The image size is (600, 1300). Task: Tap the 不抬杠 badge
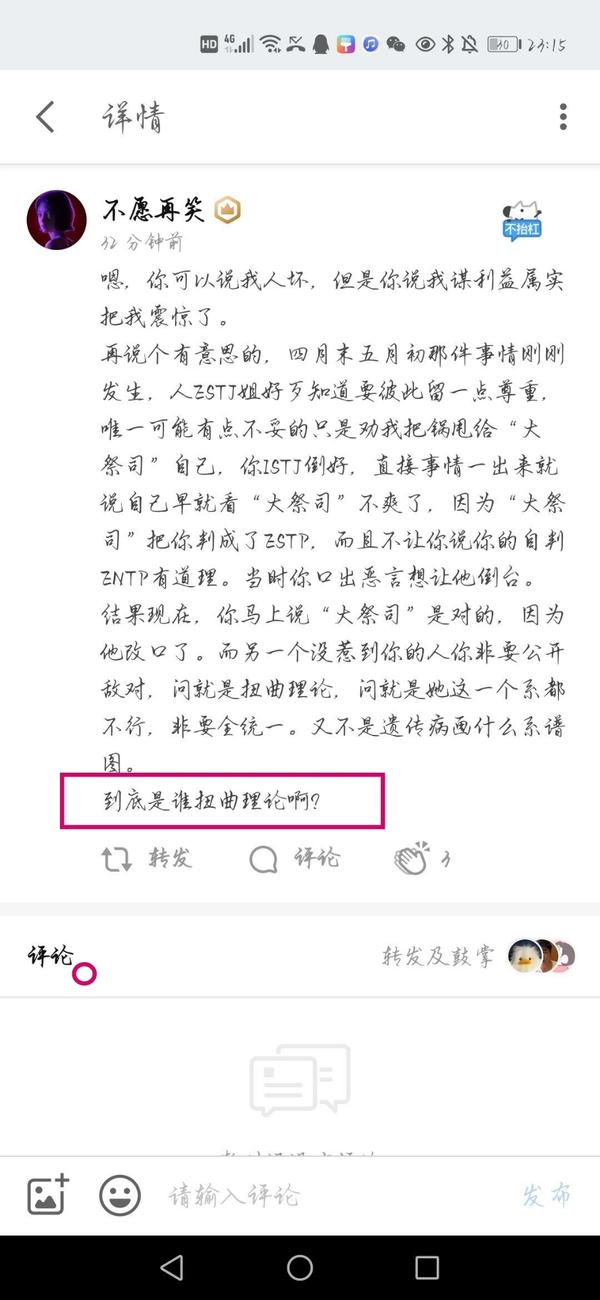pos(521,221)
